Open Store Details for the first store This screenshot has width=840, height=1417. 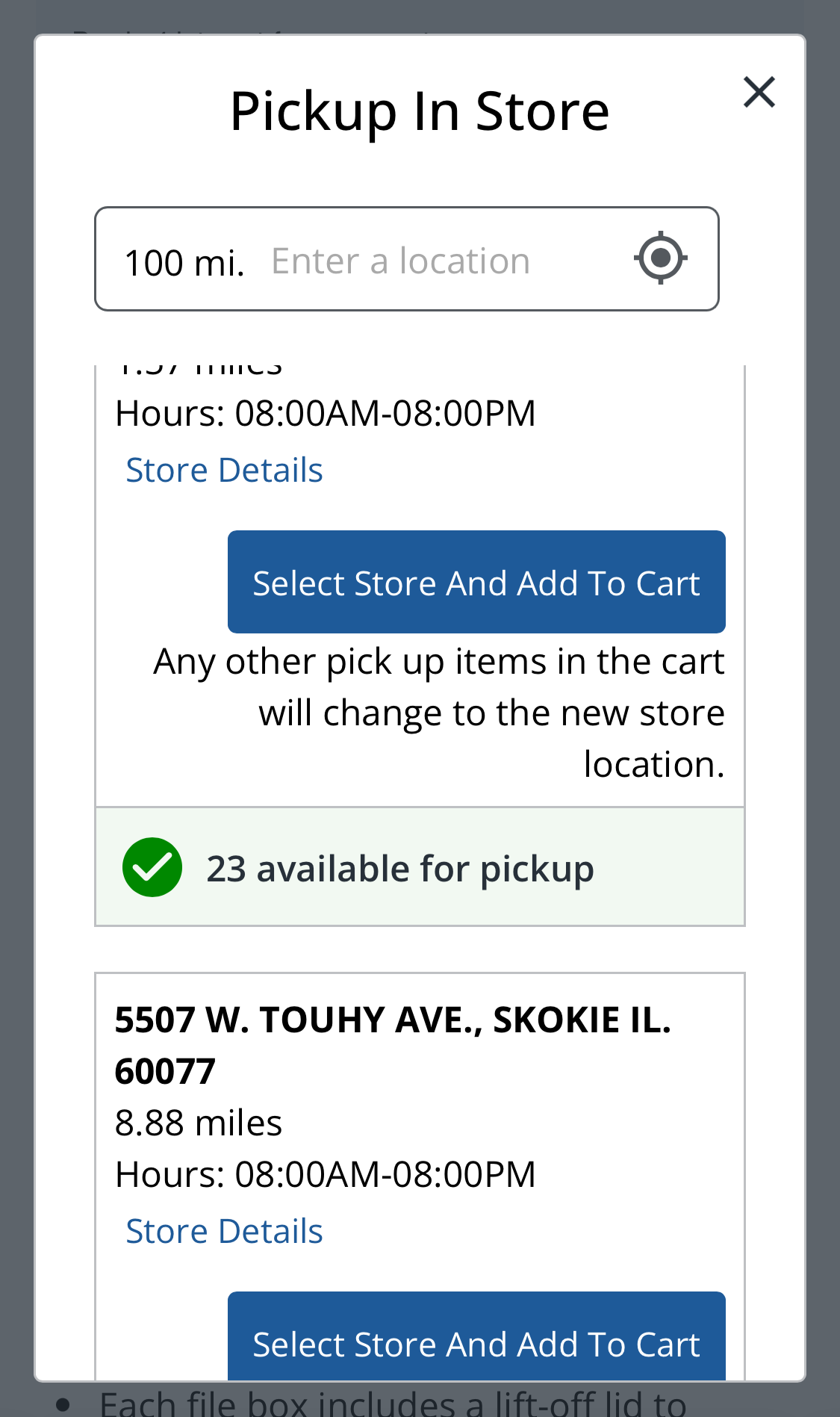225,469
